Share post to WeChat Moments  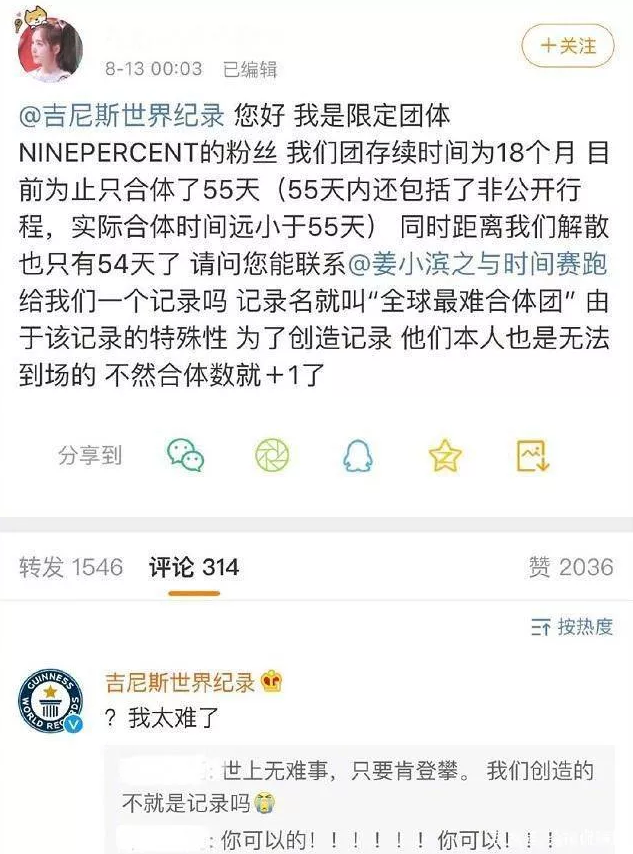[x=271, y=455]
